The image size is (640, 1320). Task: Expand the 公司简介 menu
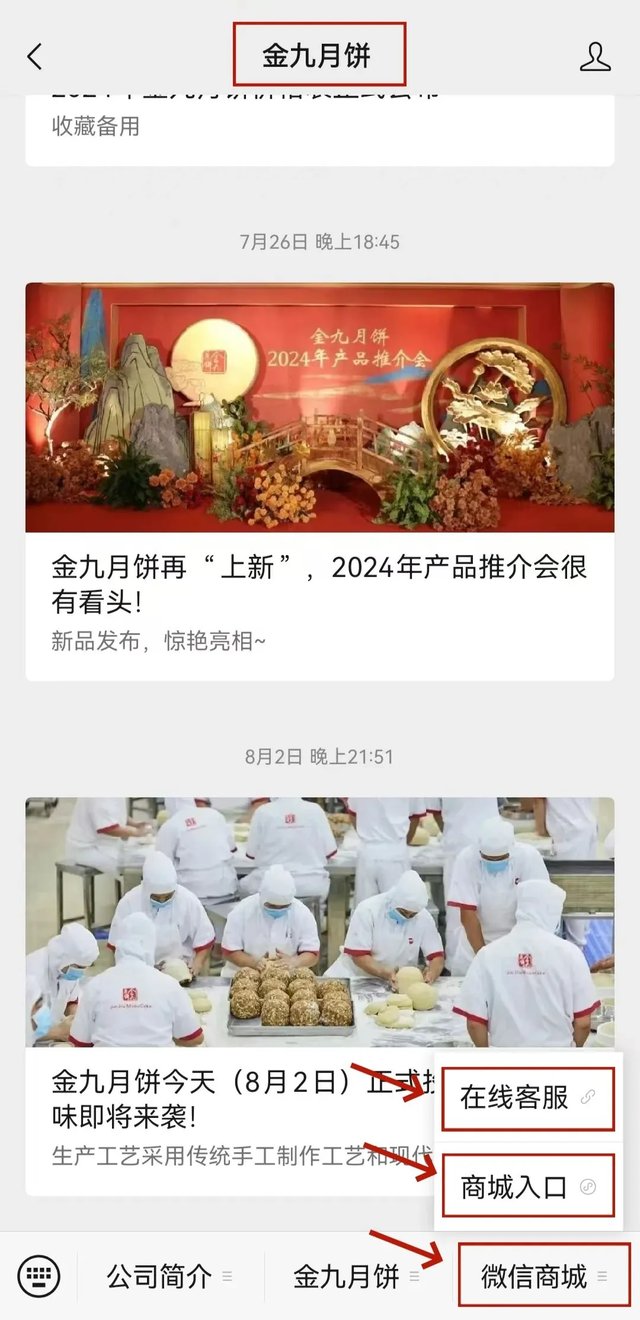click(170, 1276)
